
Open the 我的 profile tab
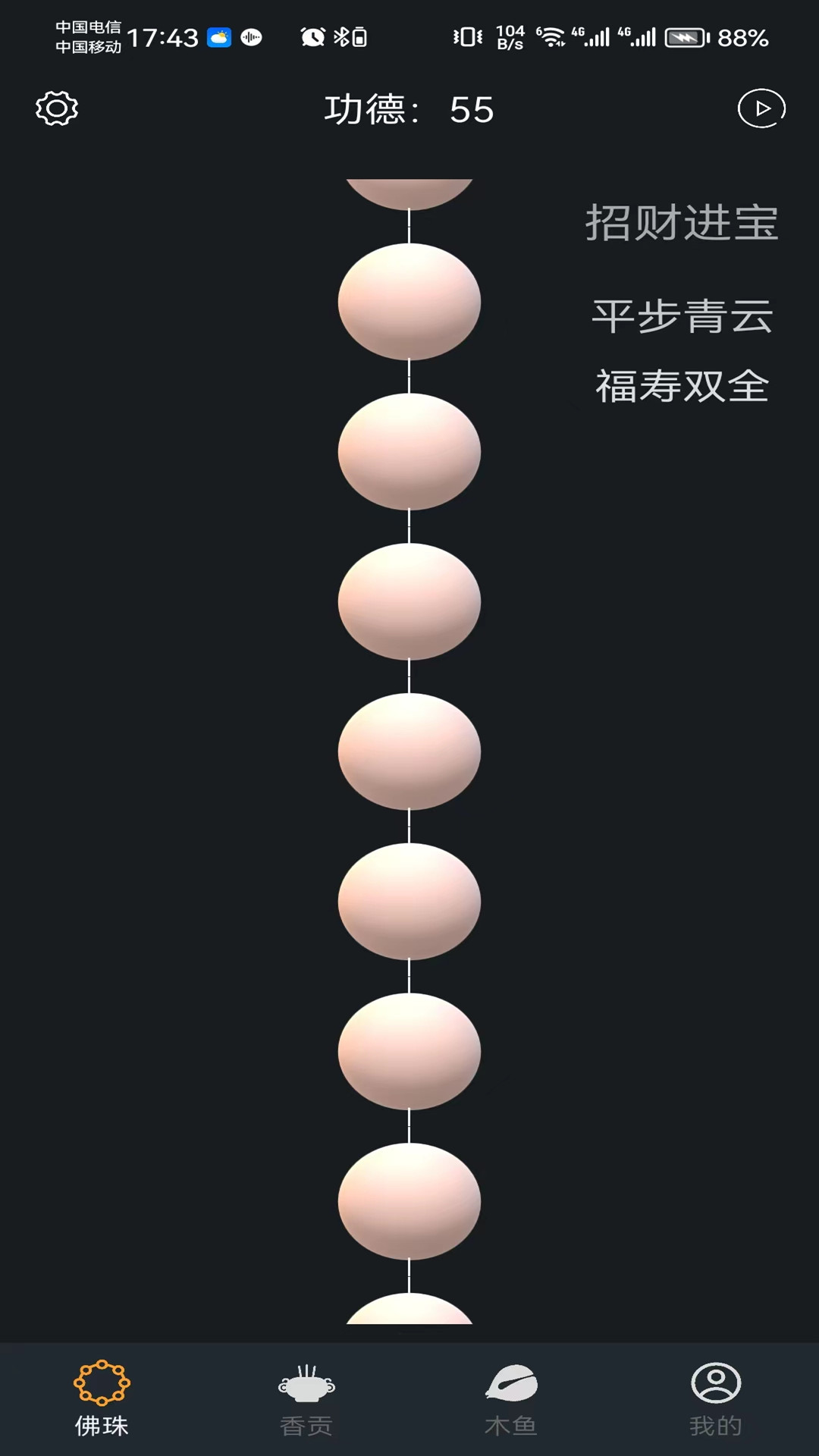pyautogui.click(x=716, y=1400)
